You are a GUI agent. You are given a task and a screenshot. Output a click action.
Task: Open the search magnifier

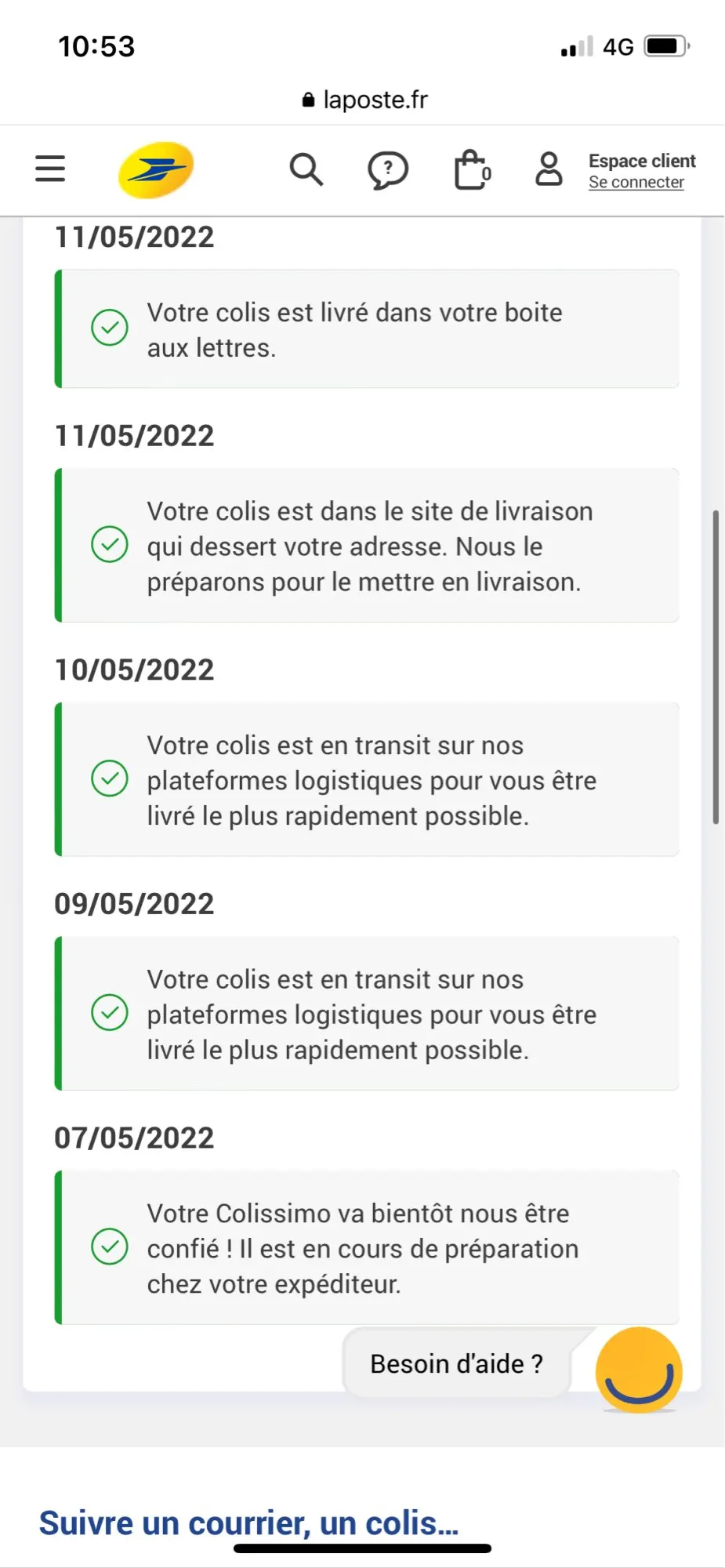[306, 169]
